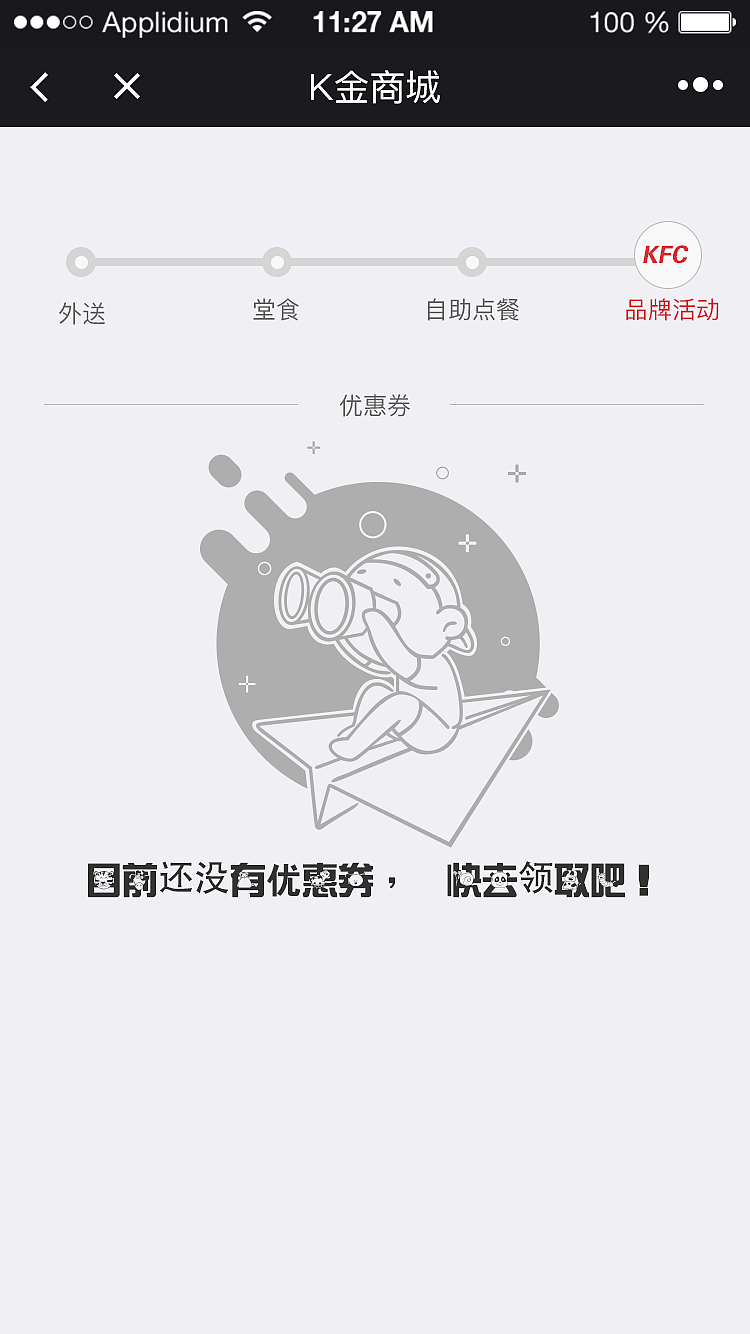Tap the back chevron arrow
The image size is (750, 1334).
(38, 87)
